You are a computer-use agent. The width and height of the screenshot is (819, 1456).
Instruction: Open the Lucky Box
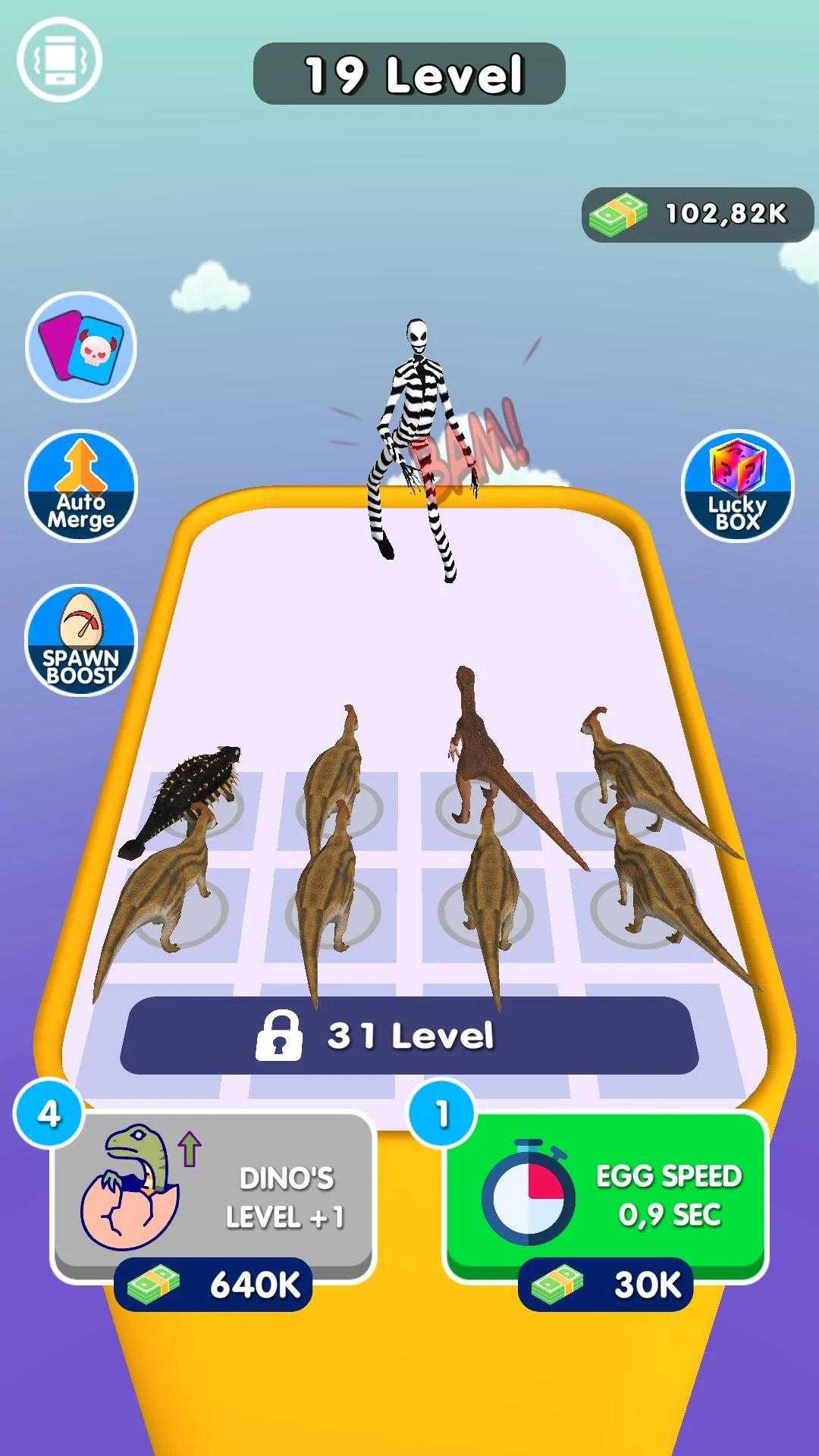click(x=737, y=487)
